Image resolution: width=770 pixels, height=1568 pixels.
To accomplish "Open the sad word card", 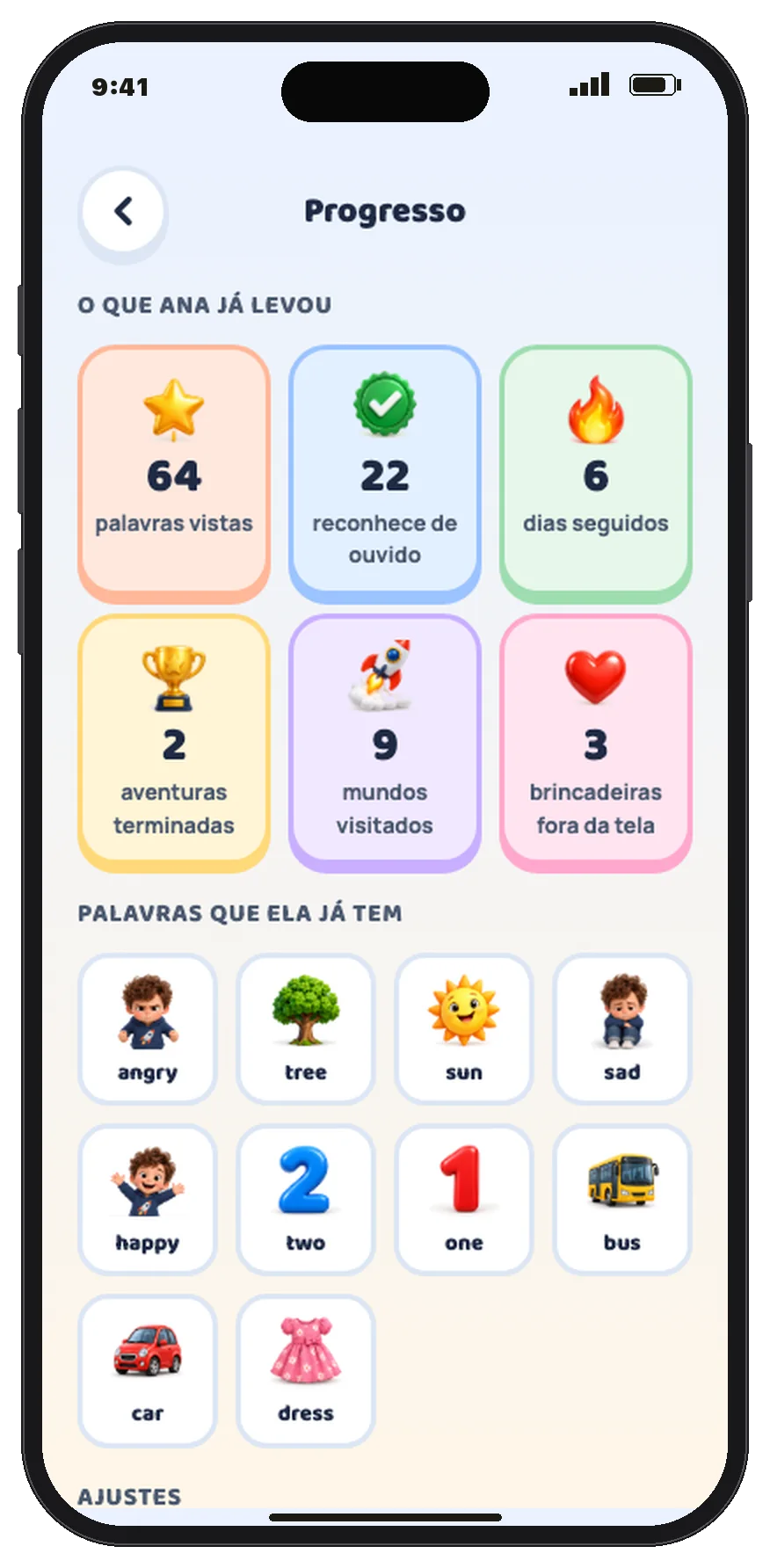I will pyautogui.click(x=622, y=1028).
